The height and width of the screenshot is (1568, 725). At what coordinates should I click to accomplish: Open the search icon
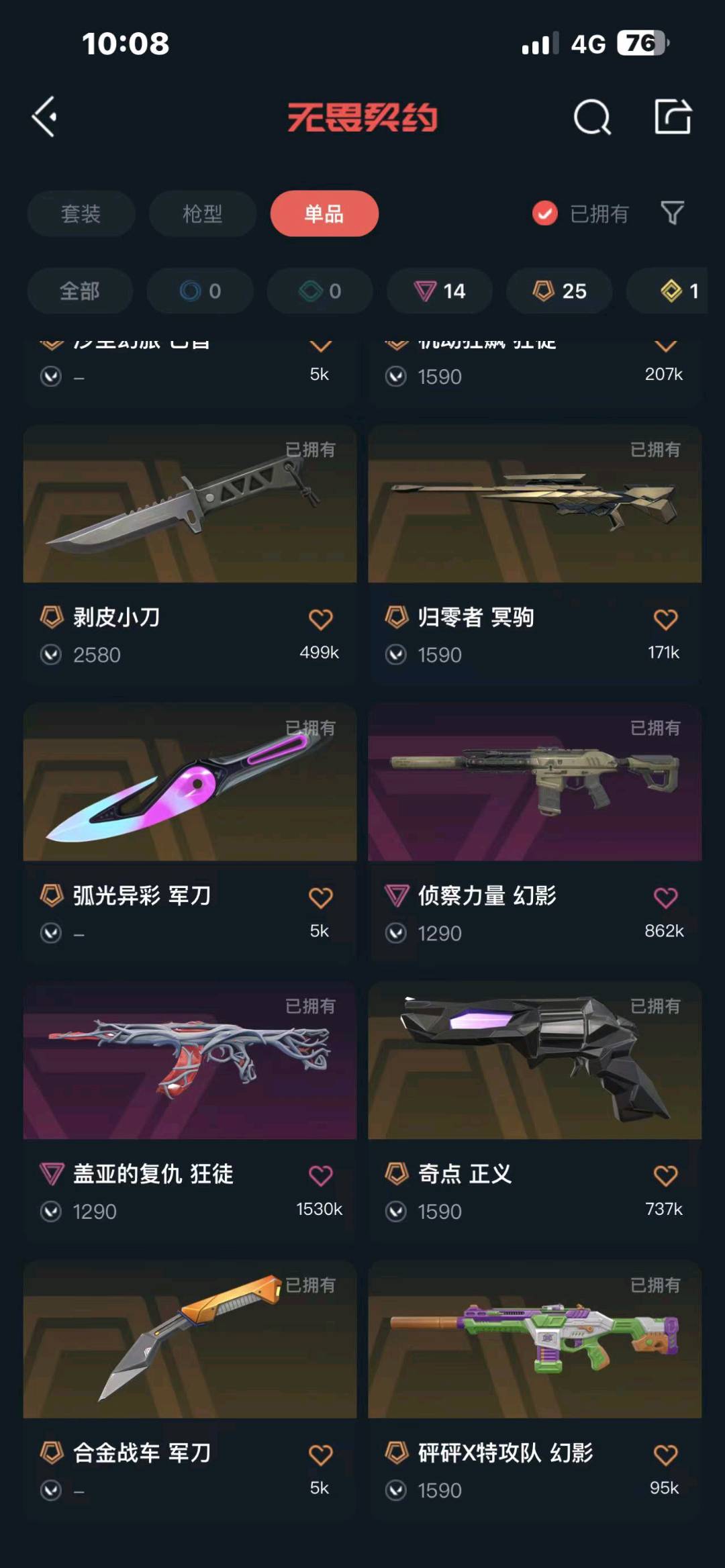592,117
